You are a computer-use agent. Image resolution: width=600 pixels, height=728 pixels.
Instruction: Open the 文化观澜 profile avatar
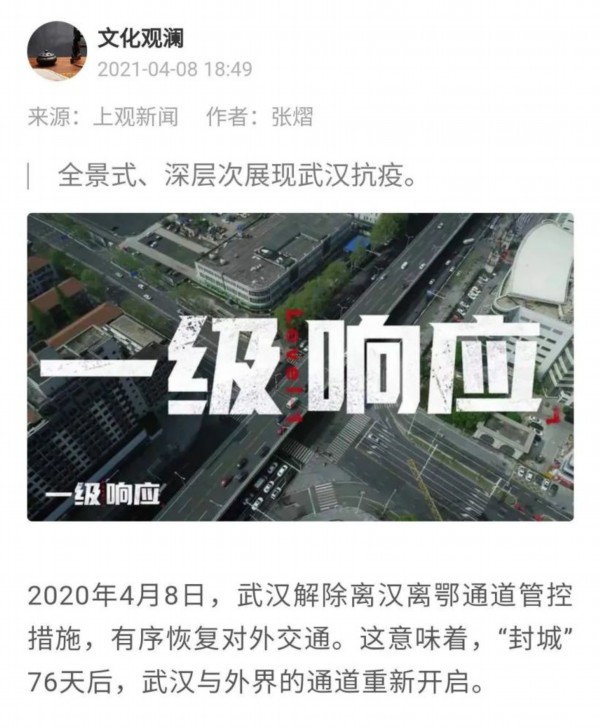tap(55, 50)
